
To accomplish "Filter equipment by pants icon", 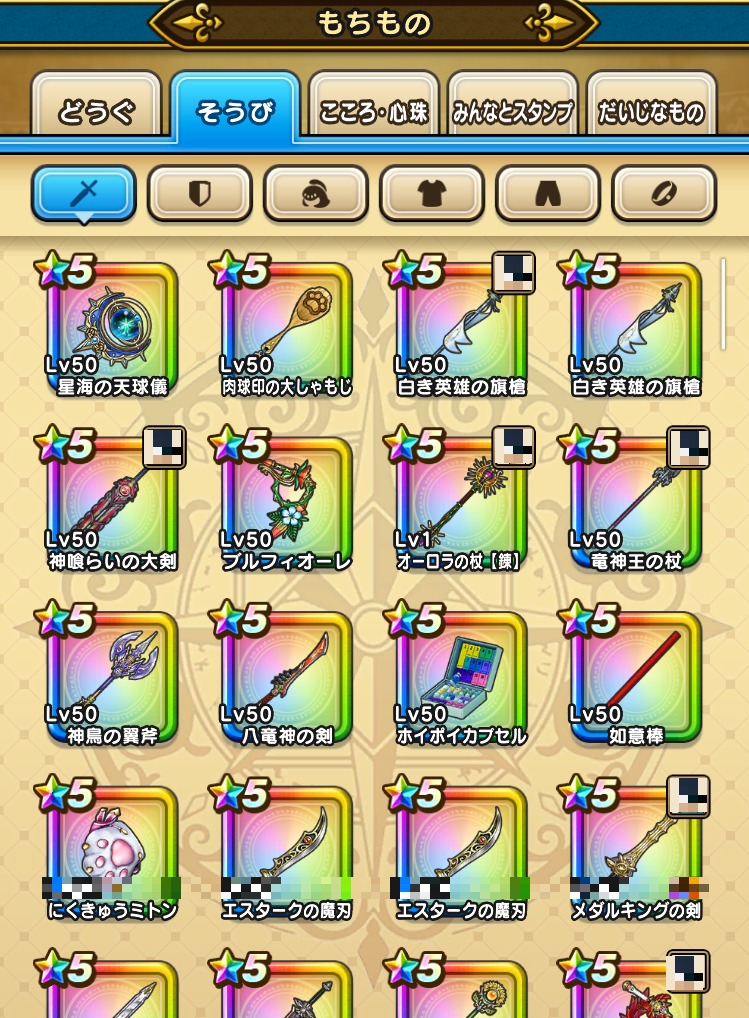I will (548, 193).
